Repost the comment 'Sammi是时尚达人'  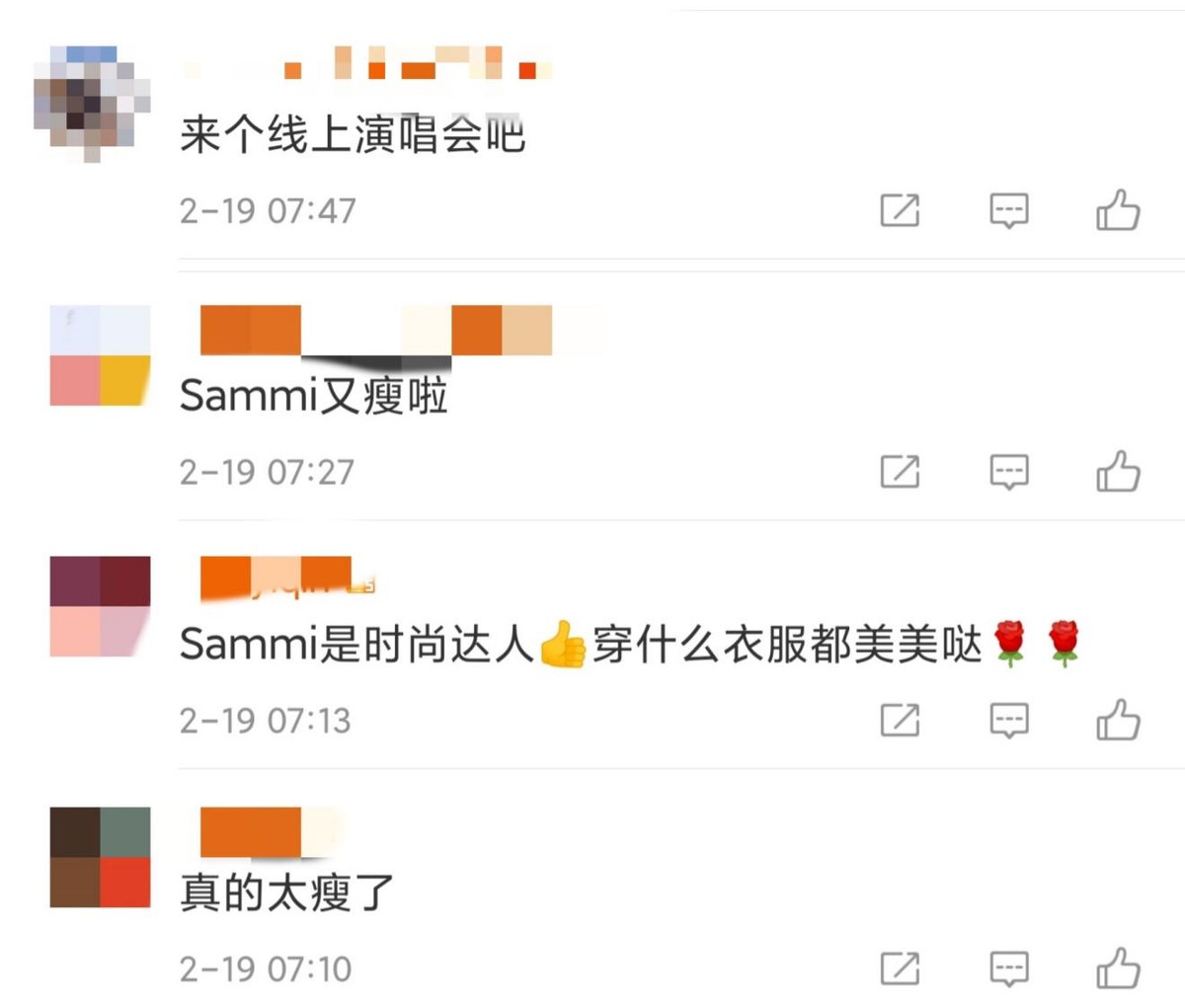point(900,721)
